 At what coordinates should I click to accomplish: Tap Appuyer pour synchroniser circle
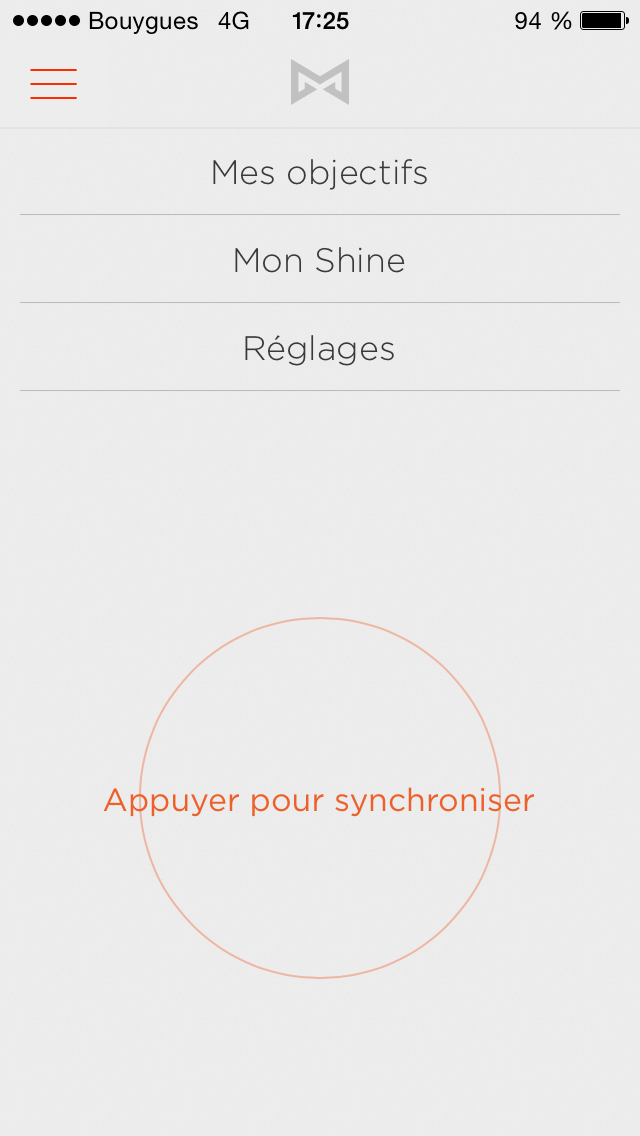pos(320,798)
